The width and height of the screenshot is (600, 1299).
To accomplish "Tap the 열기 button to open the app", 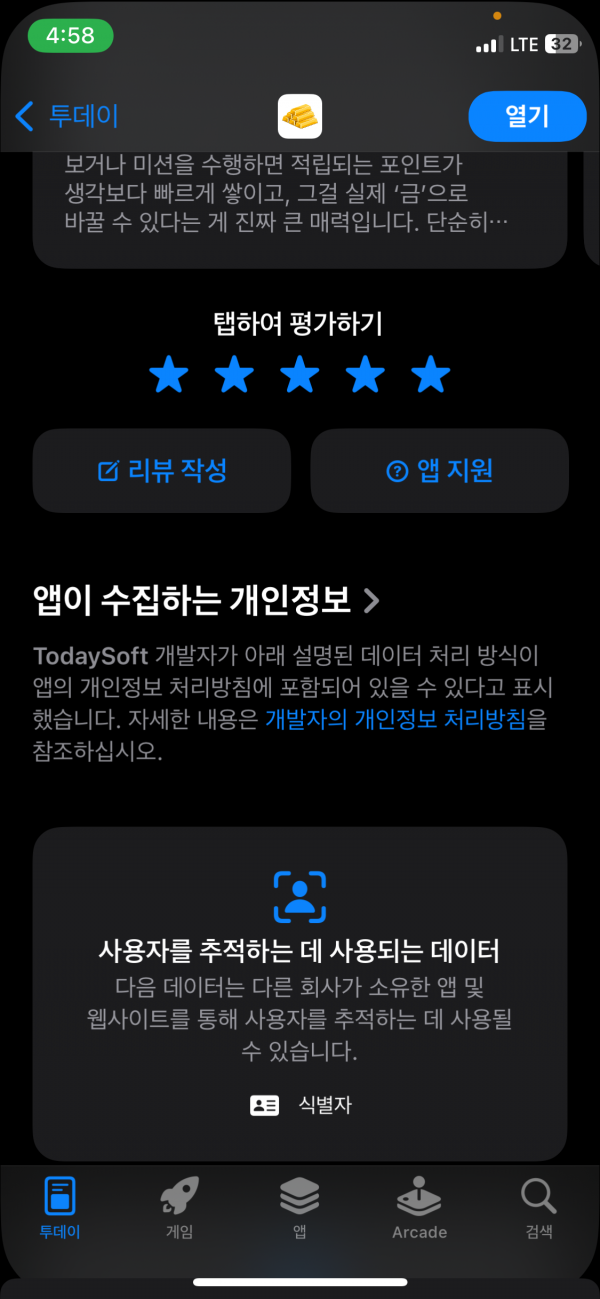I will pyautogui.click(x=527, y=116).
